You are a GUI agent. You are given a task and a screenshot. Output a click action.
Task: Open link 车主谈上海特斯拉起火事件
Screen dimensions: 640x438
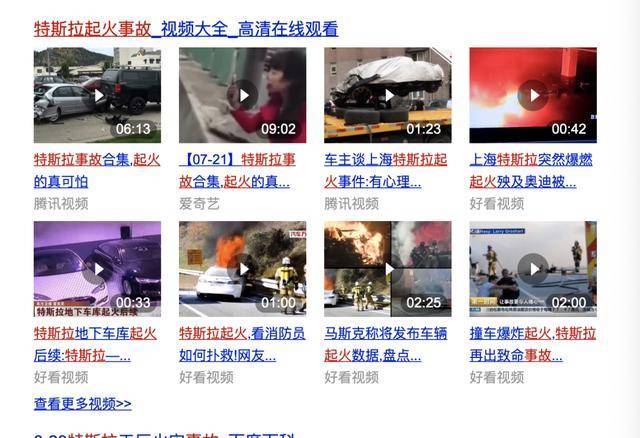pos(386,170)
